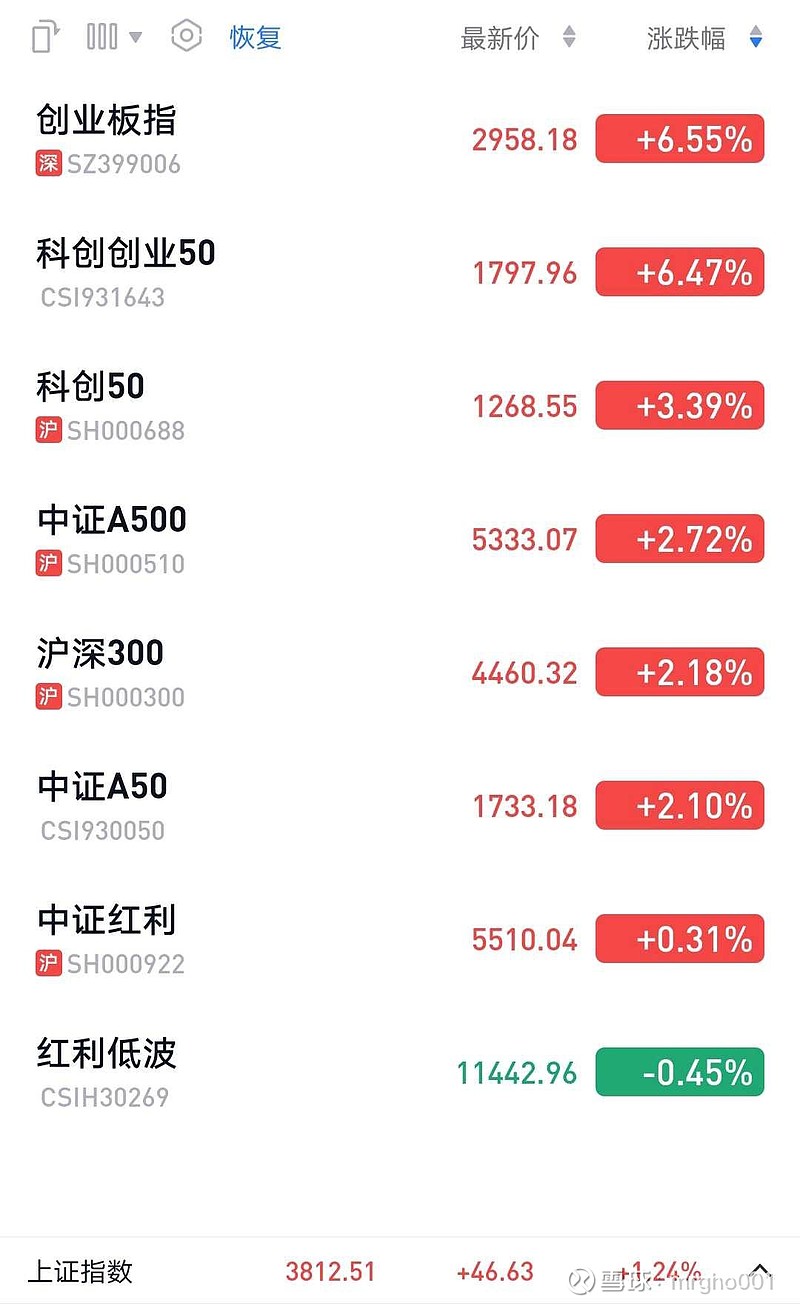Sort the list by 最新价
800x1306 pixels.
517,39
